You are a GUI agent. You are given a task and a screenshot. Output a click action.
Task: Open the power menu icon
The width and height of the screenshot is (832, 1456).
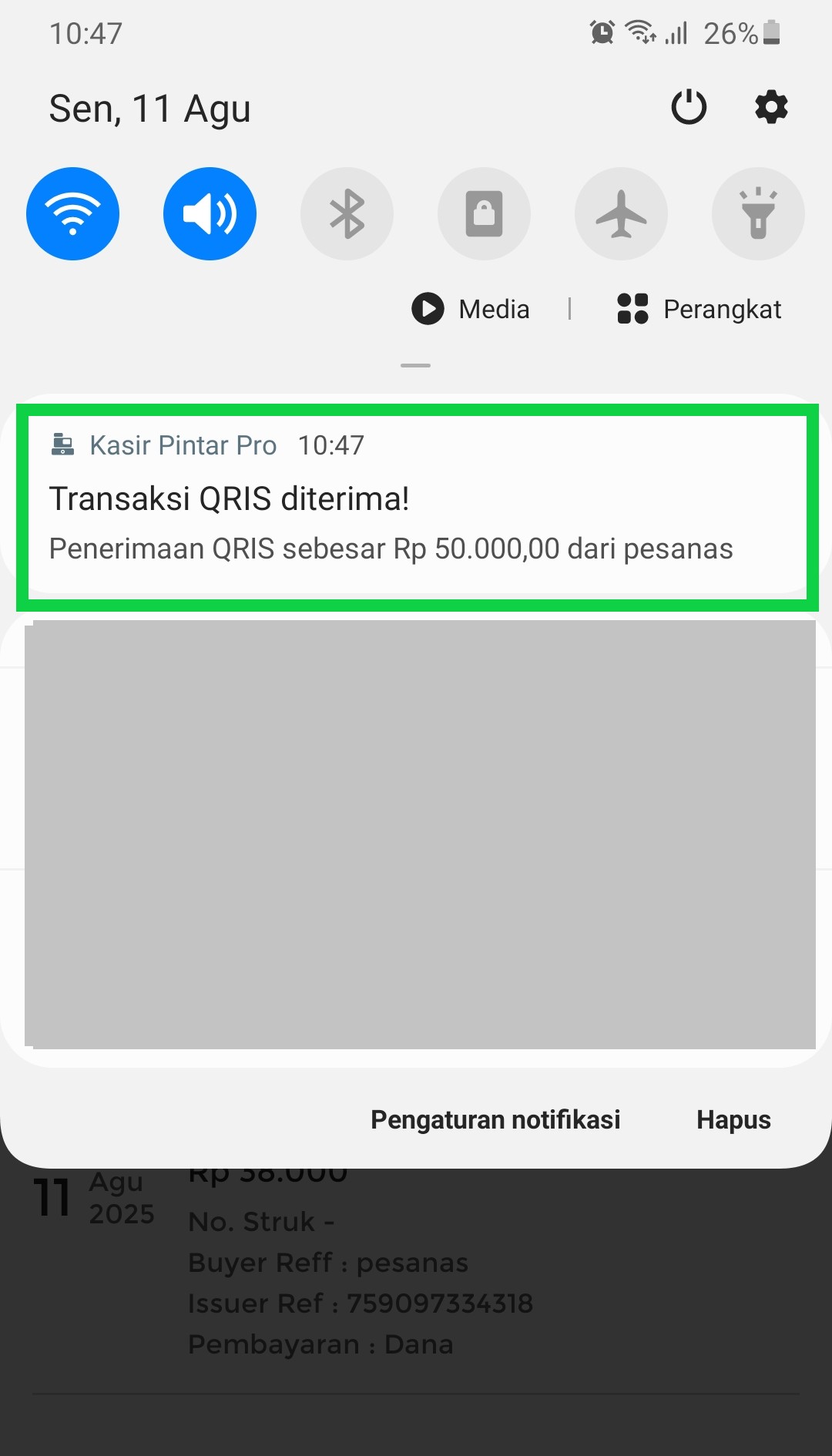click(x=689, y=107)
